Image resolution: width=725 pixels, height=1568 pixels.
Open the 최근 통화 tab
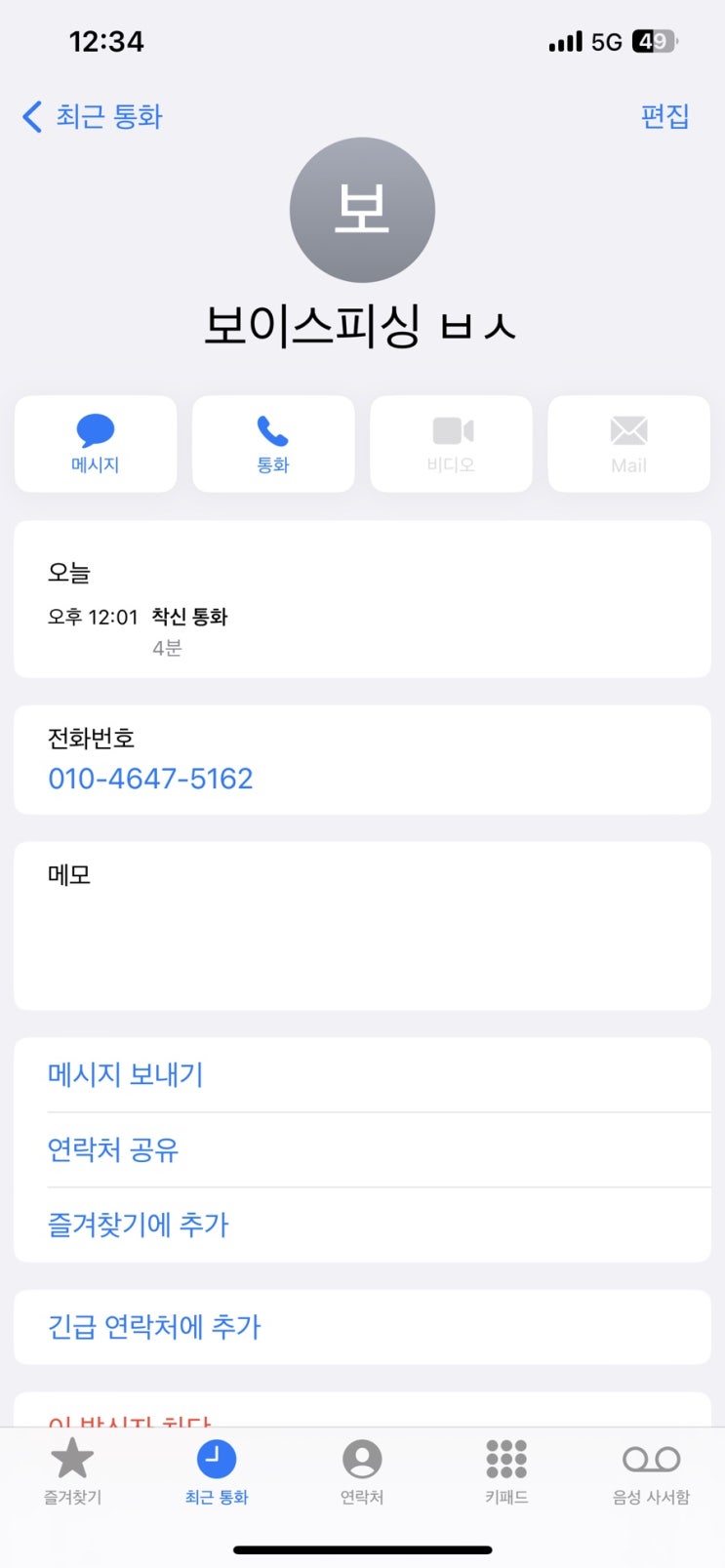coord(217,1471)
